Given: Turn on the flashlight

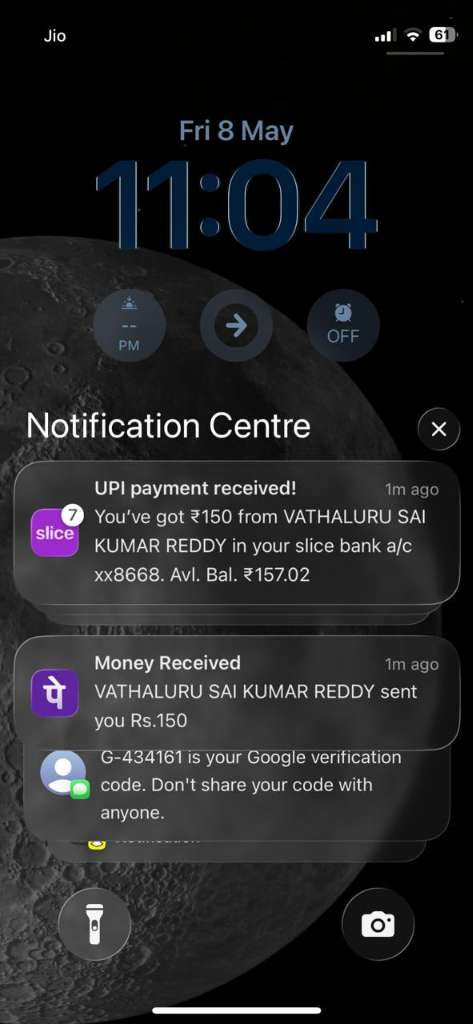Looking at the screenshot, I should point(94,925).
